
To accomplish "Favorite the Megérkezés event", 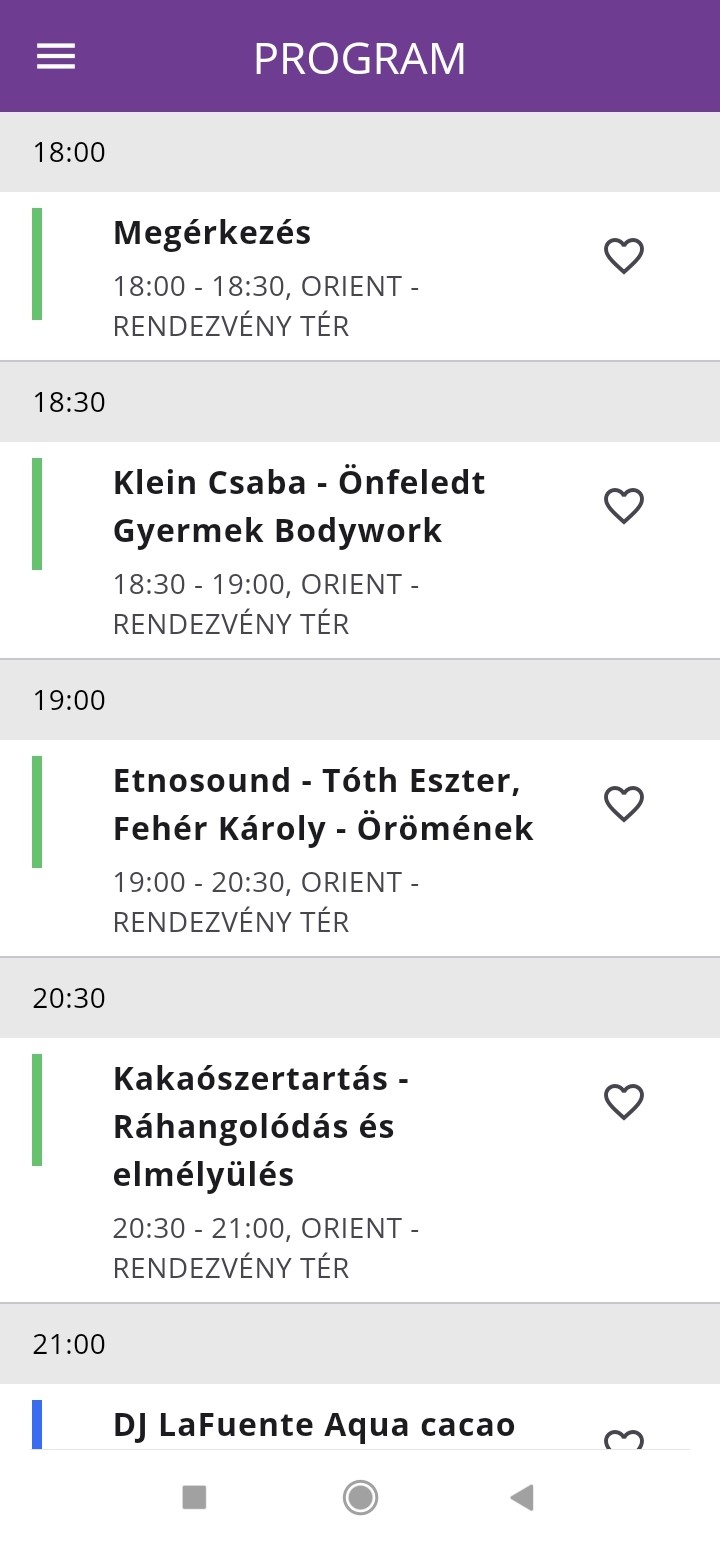I will click(x=624, y=256).
